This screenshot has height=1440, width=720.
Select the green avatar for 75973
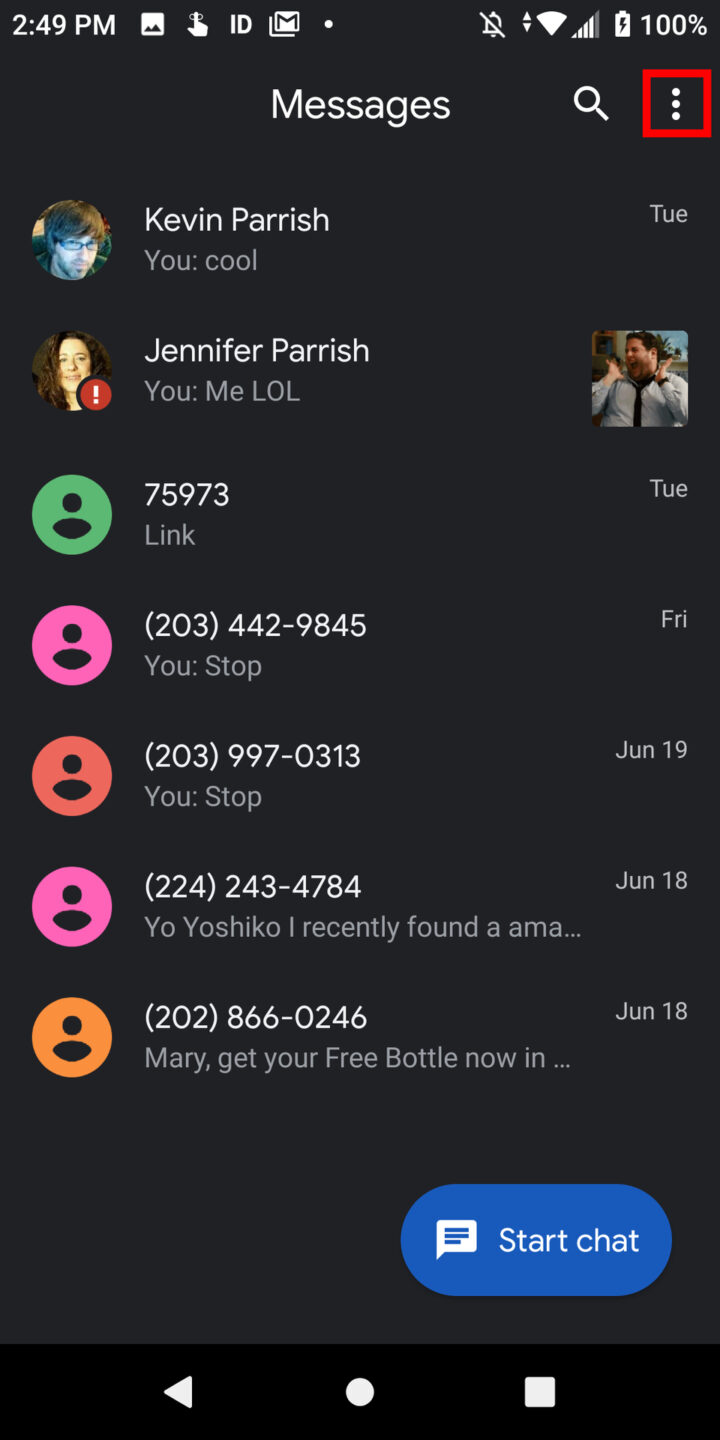click(71, 514)
